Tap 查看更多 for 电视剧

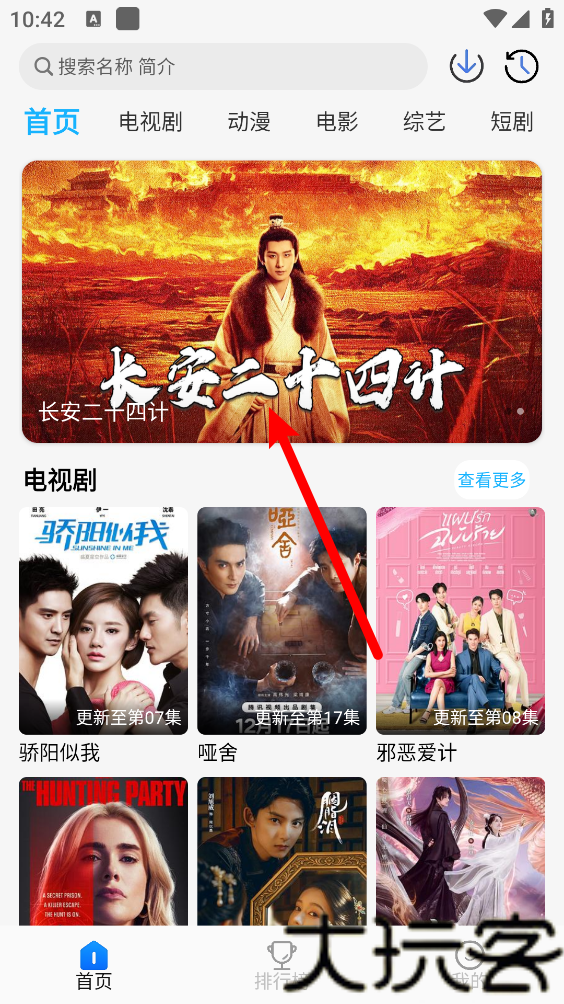point(492,480)
